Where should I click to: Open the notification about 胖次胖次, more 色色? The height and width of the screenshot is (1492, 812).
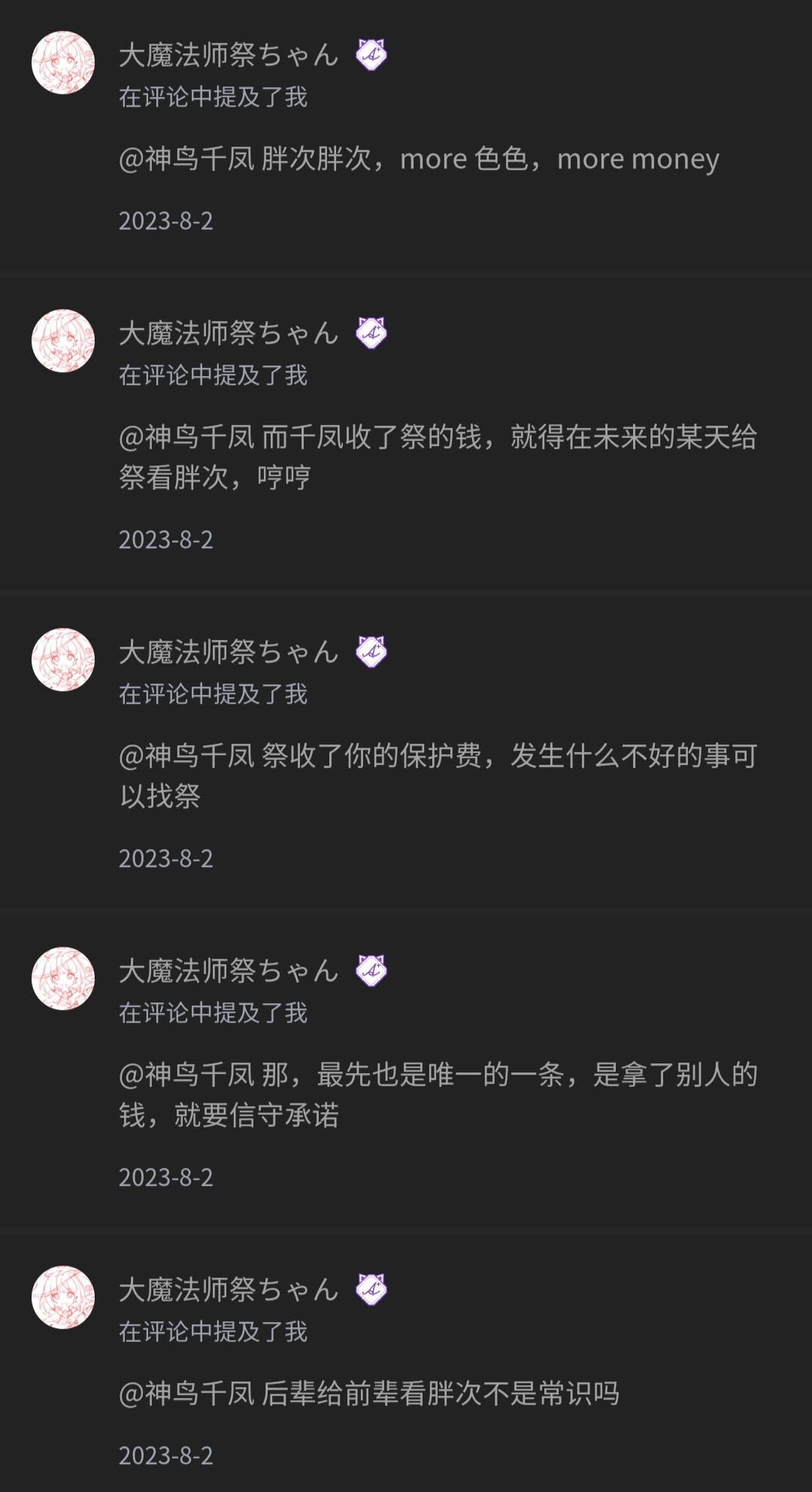(x=418, y=159)
